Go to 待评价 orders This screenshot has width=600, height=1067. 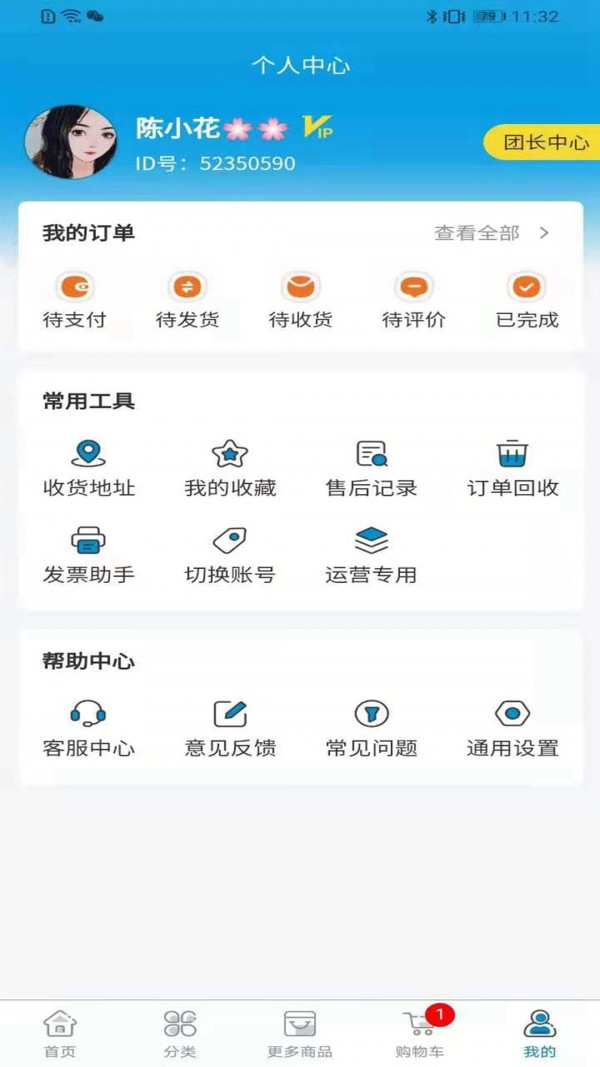(x=413, y=301)
